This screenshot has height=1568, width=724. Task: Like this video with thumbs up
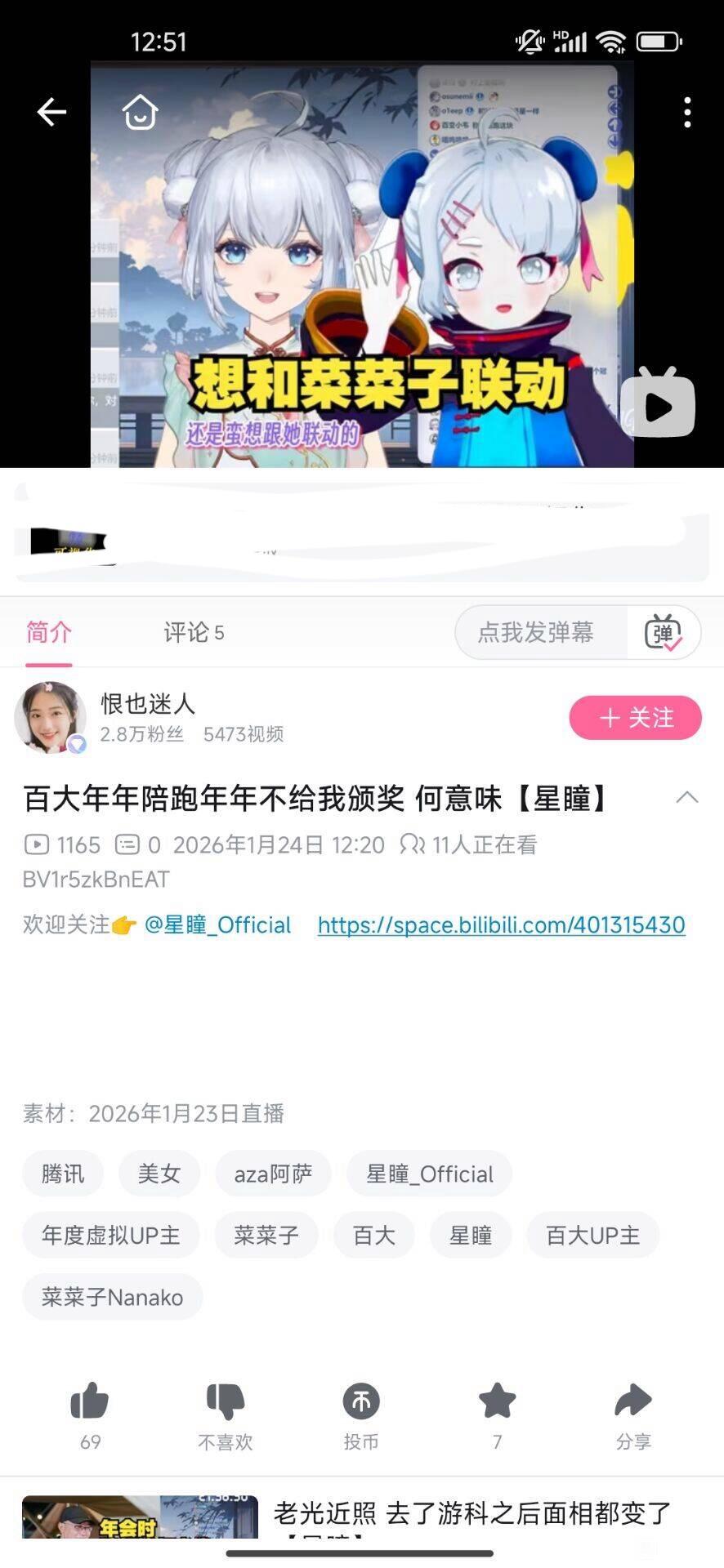(90, 1401)
